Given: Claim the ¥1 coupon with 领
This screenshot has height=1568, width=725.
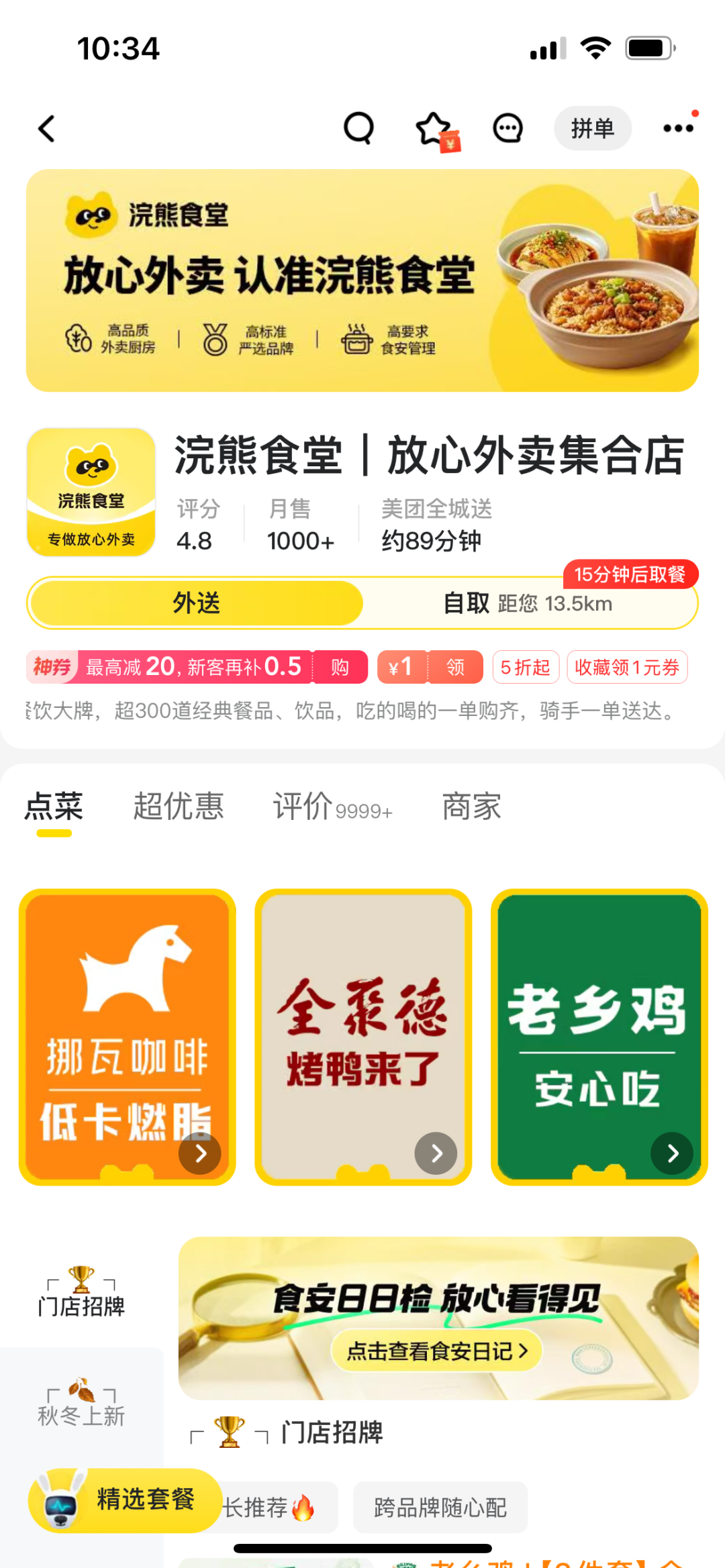Looking at the screenshot, I should [455, 667].
